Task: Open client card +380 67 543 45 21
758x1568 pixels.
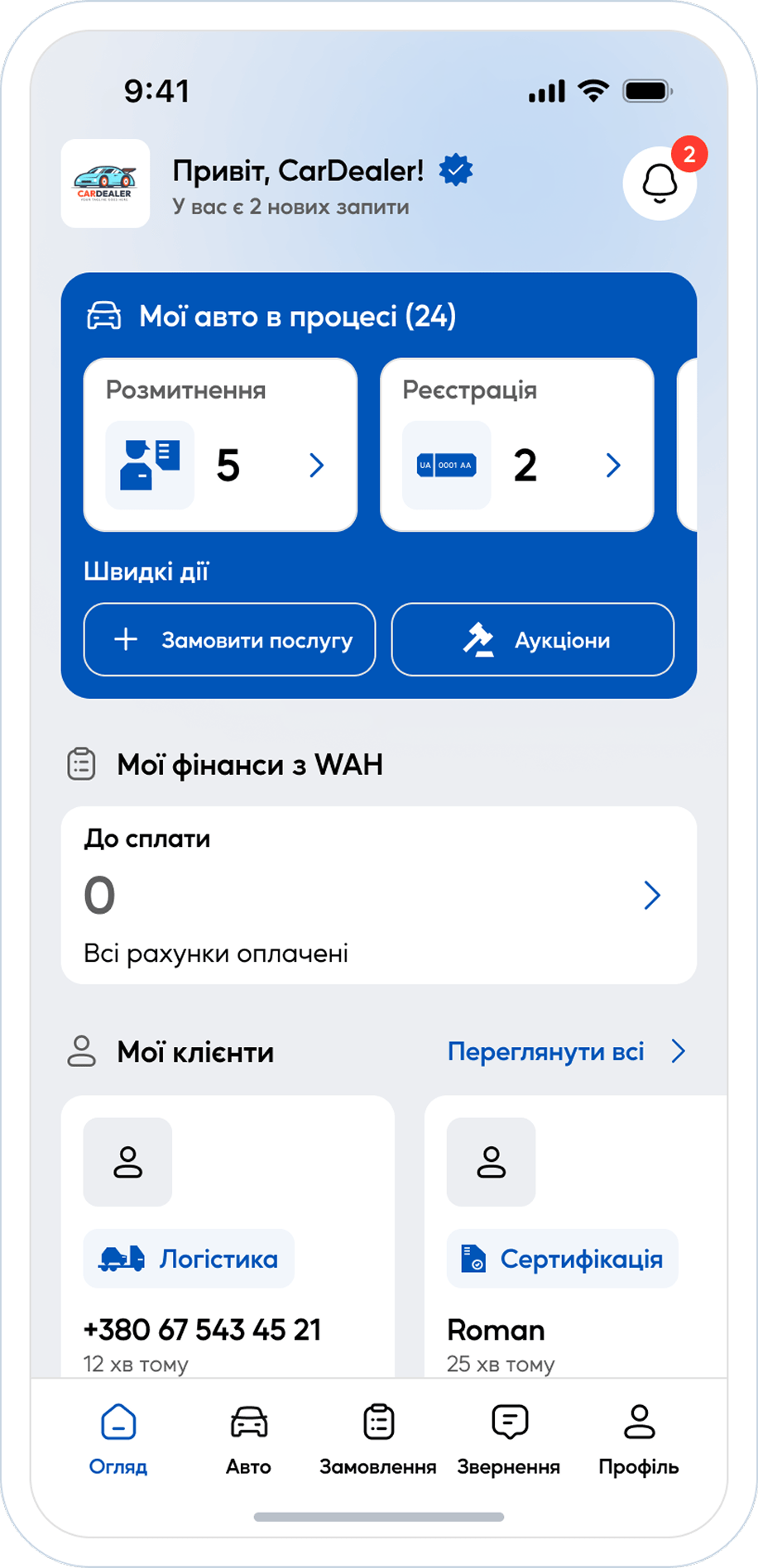Action: (x=228, y=1236)
